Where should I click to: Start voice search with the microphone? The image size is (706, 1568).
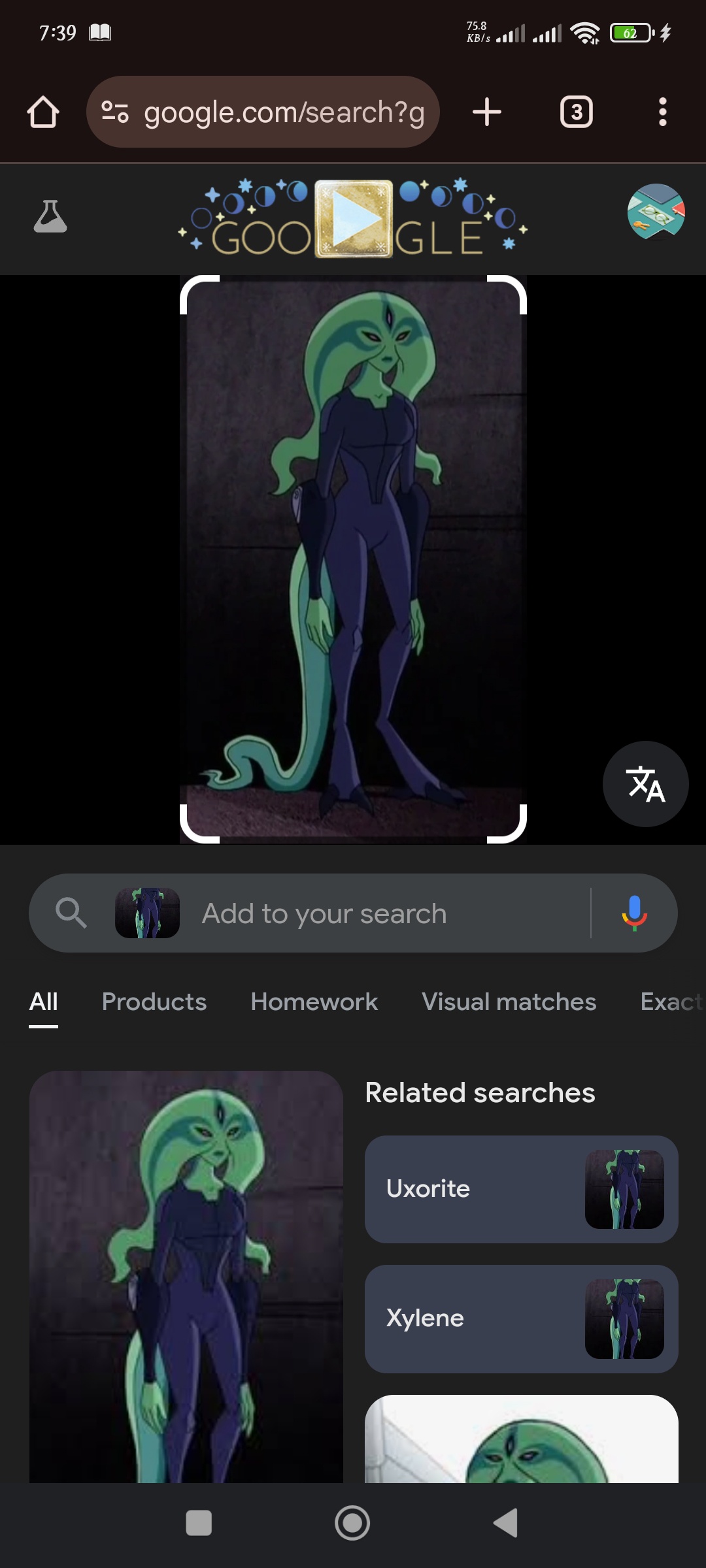tap(634, 913)
